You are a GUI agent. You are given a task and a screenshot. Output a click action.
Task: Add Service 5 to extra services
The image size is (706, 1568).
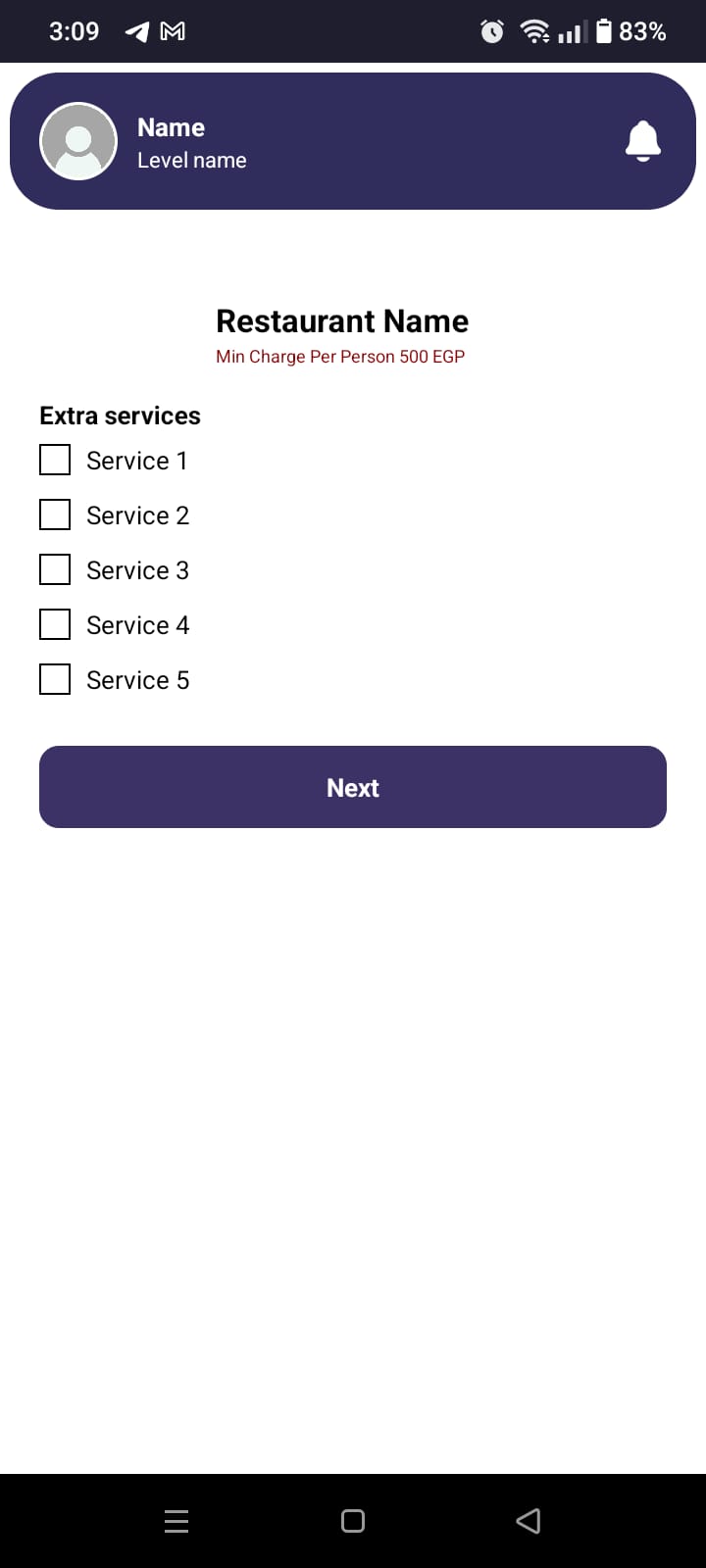click(55, 679)
